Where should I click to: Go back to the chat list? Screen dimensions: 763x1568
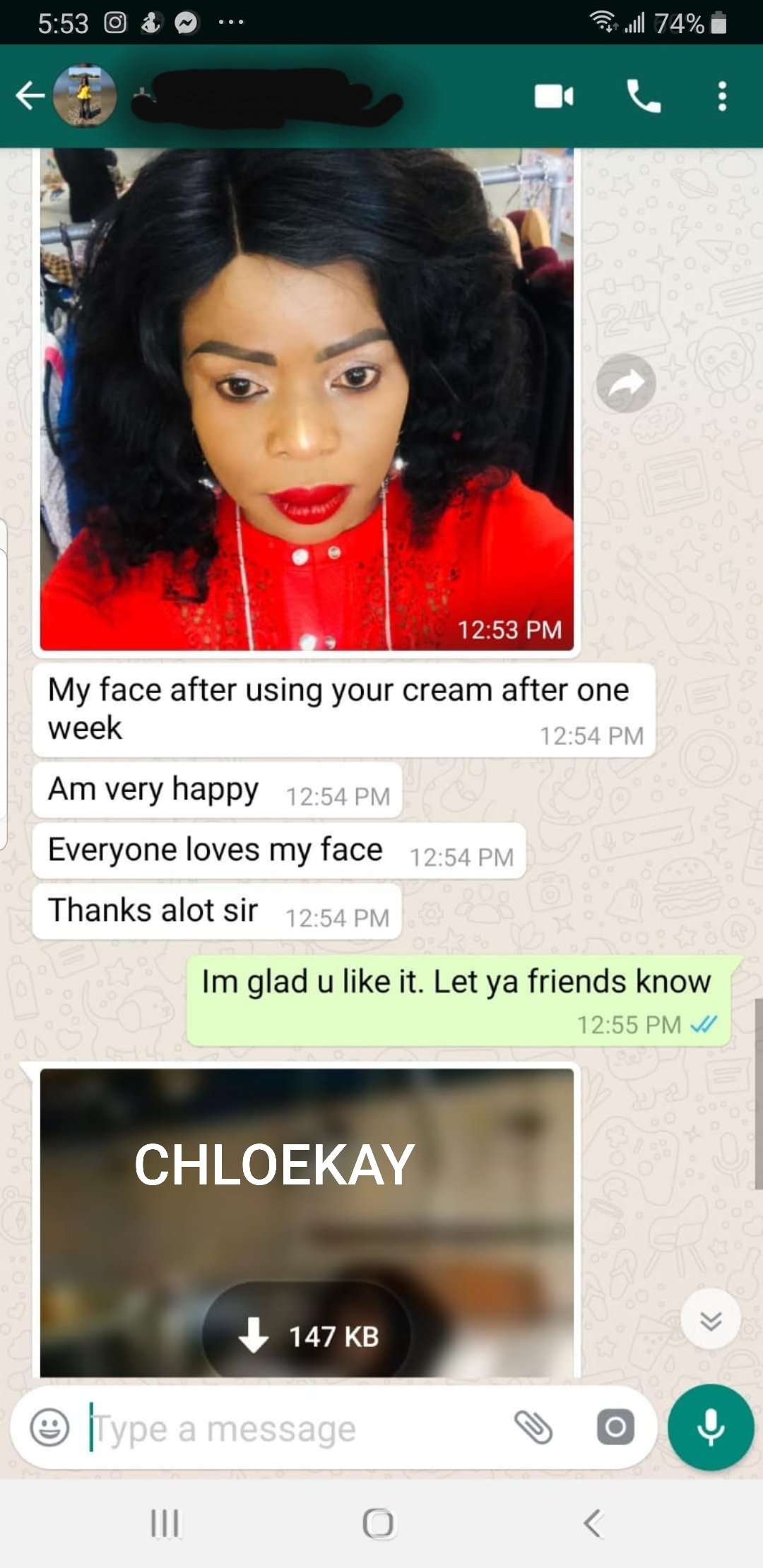click(x=30, y=96)
